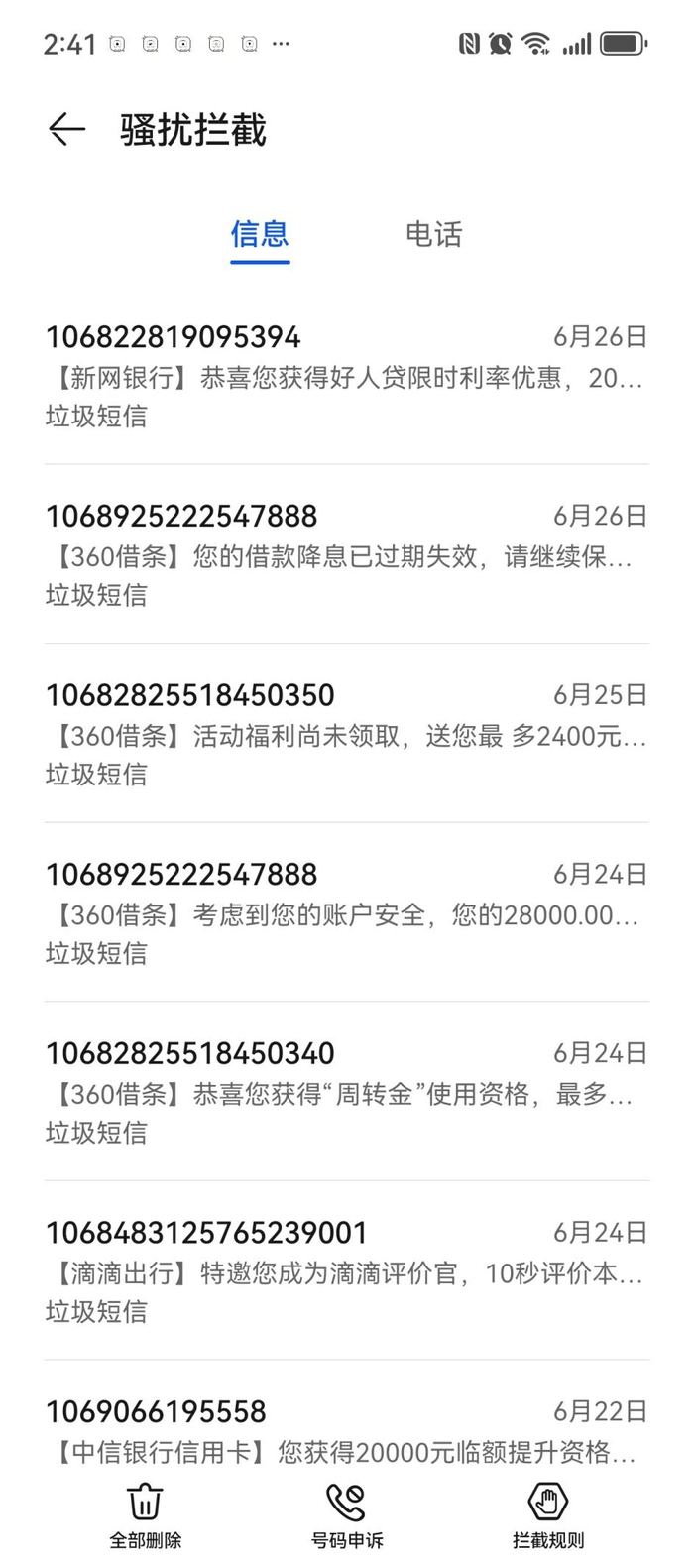Open the 新网银行 blocked message
Viewport: 694px width, 1568px height.
[346, 376]
